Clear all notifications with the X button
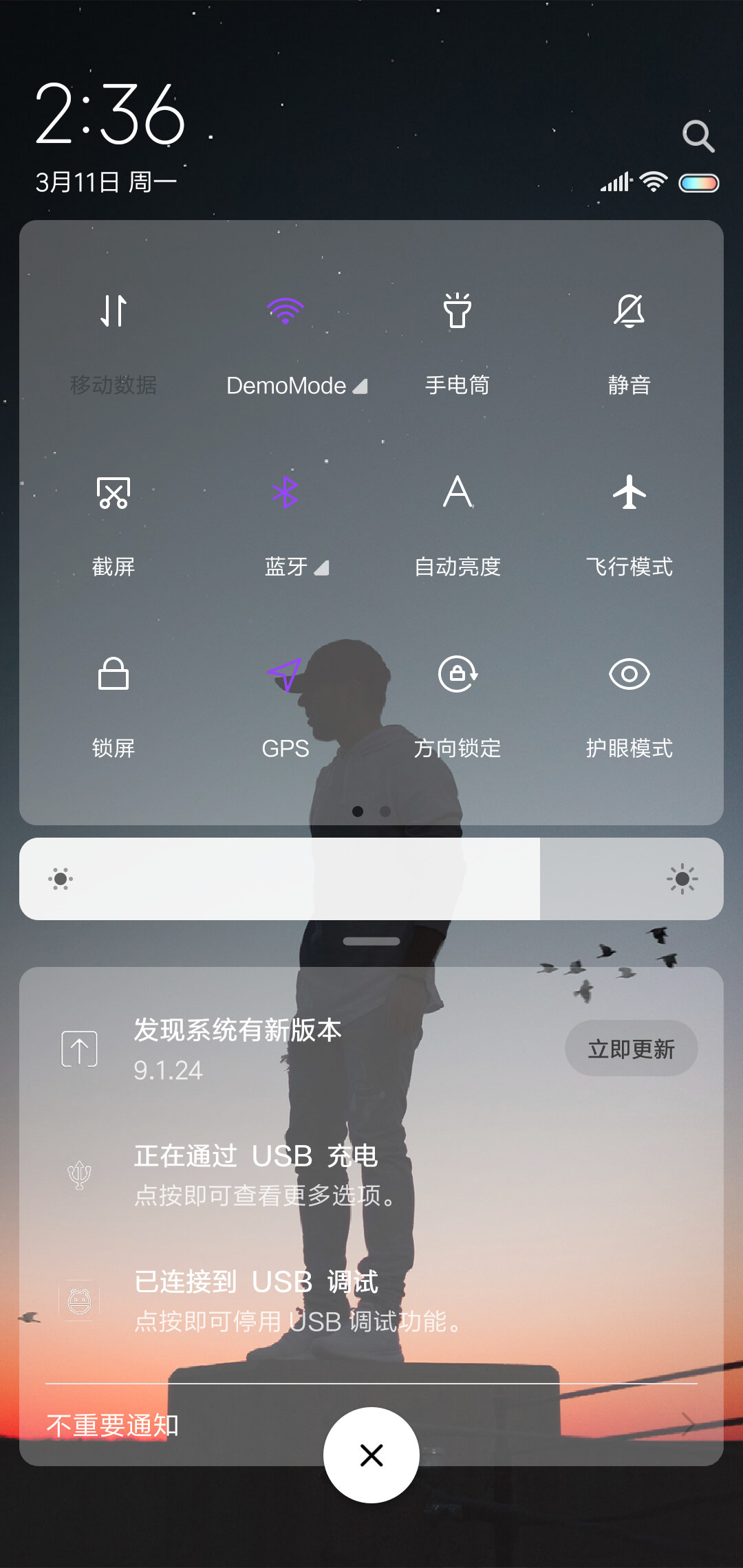743x1568 pixels. click(371, 1455)
